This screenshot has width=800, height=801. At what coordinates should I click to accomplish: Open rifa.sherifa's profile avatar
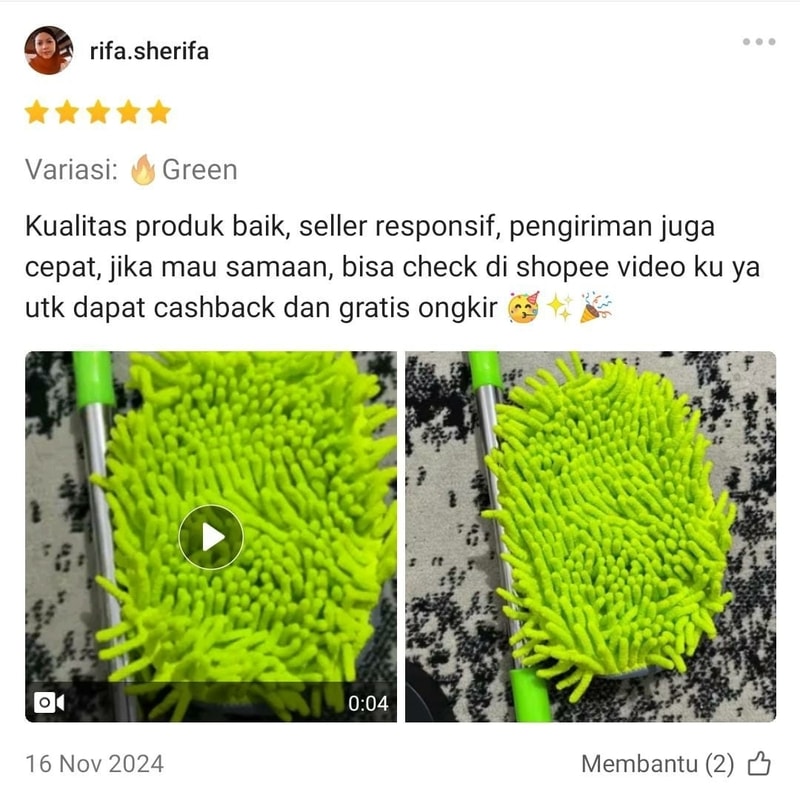[x=48, y=50]
